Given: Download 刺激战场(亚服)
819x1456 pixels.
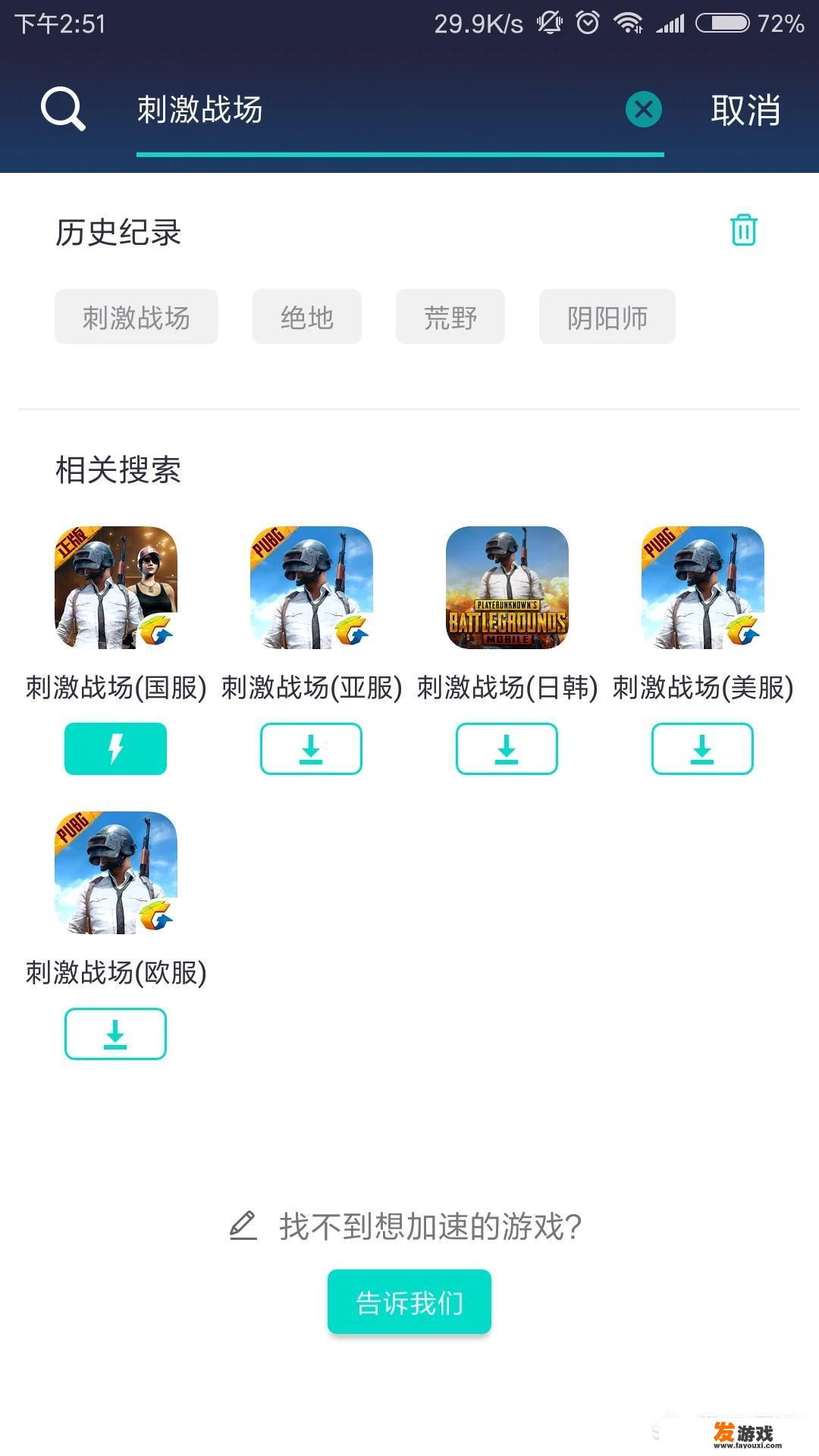Looking at the screenshot, I should point(311,748).
